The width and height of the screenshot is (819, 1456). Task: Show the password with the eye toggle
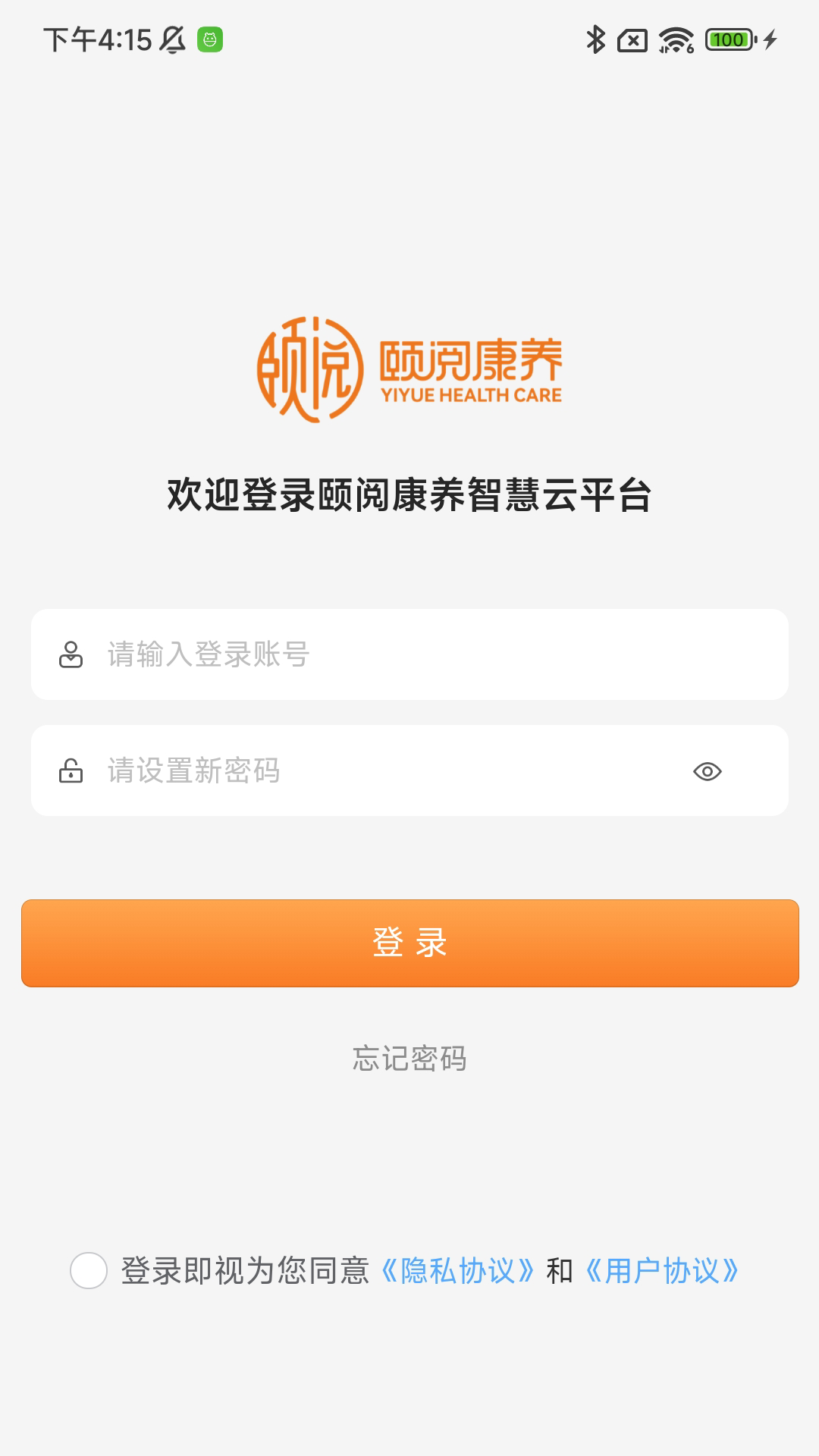708,770
